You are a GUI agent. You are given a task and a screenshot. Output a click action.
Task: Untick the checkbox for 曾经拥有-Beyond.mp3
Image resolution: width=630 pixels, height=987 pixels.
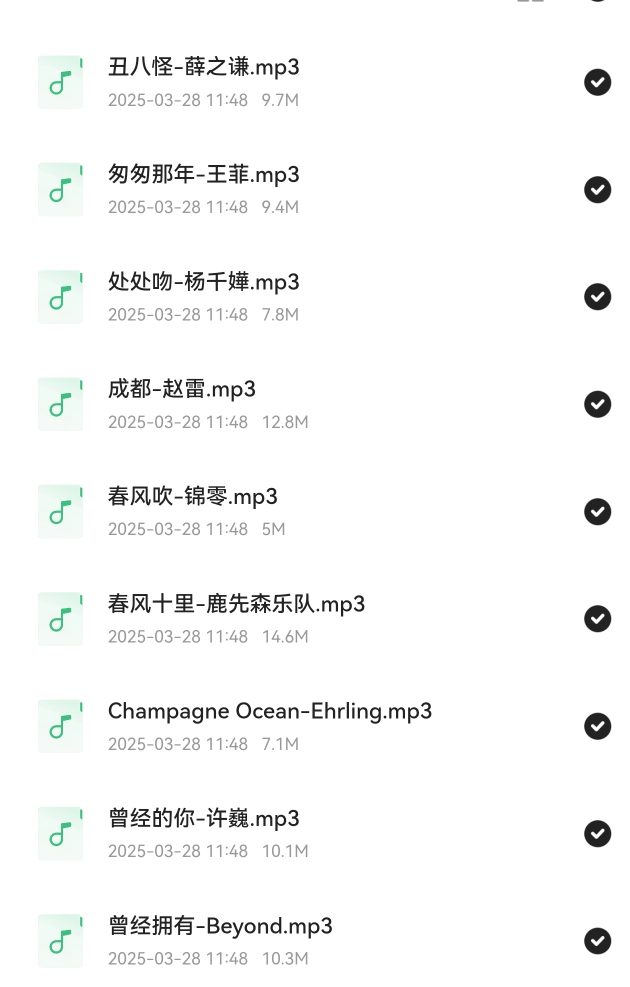click(x=597, y=941)
